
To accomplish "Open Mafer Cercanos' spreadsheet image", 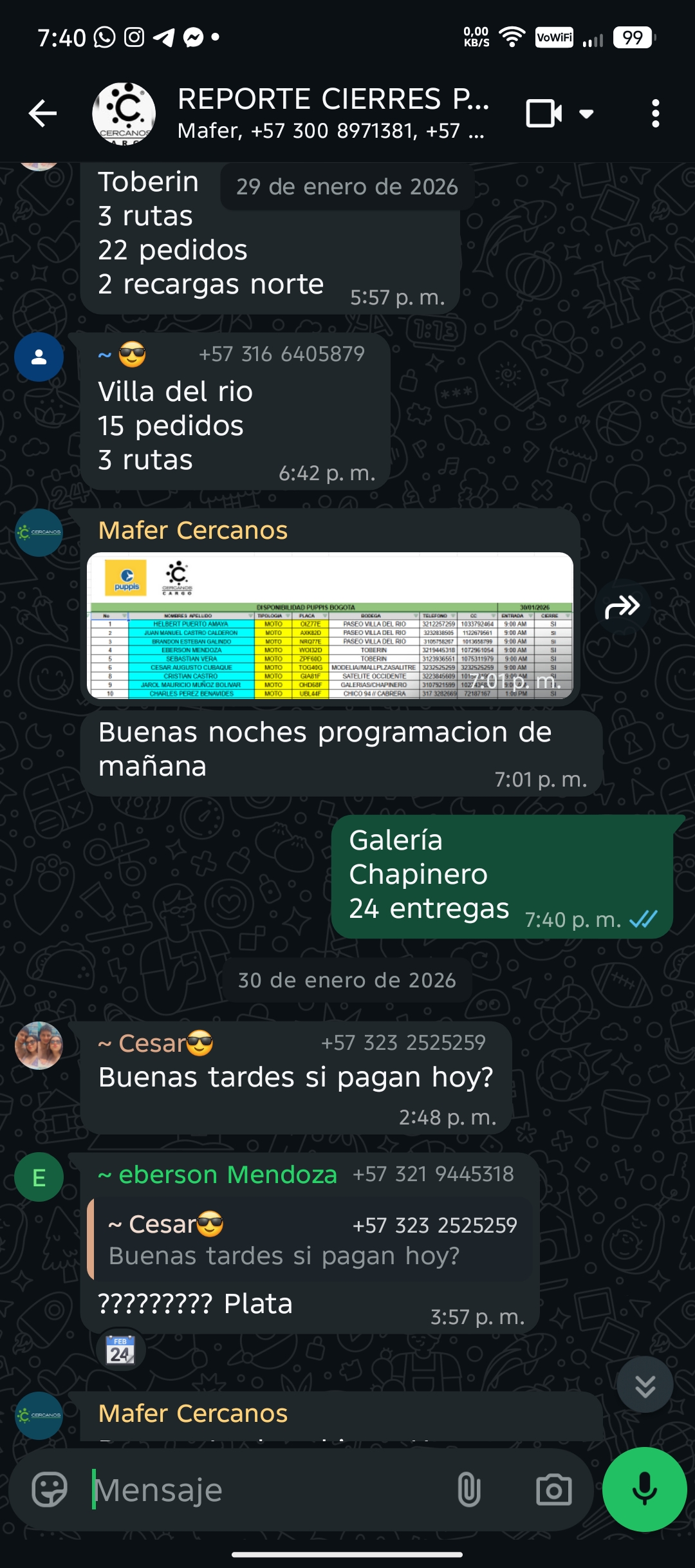I will [329, 625].
